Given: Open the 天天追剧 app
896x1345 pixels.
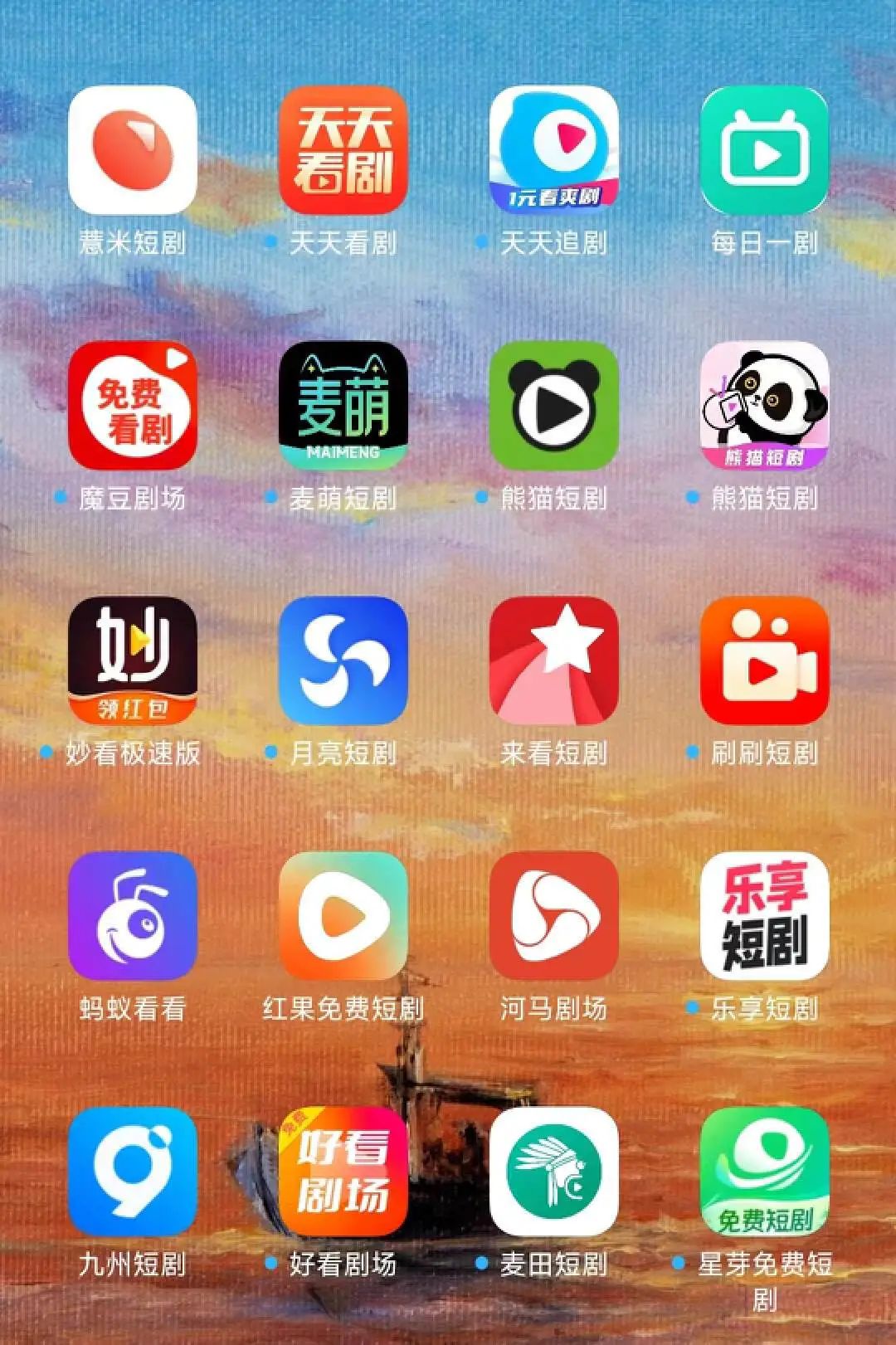Looking at the screenshot, I should point(554,150).
